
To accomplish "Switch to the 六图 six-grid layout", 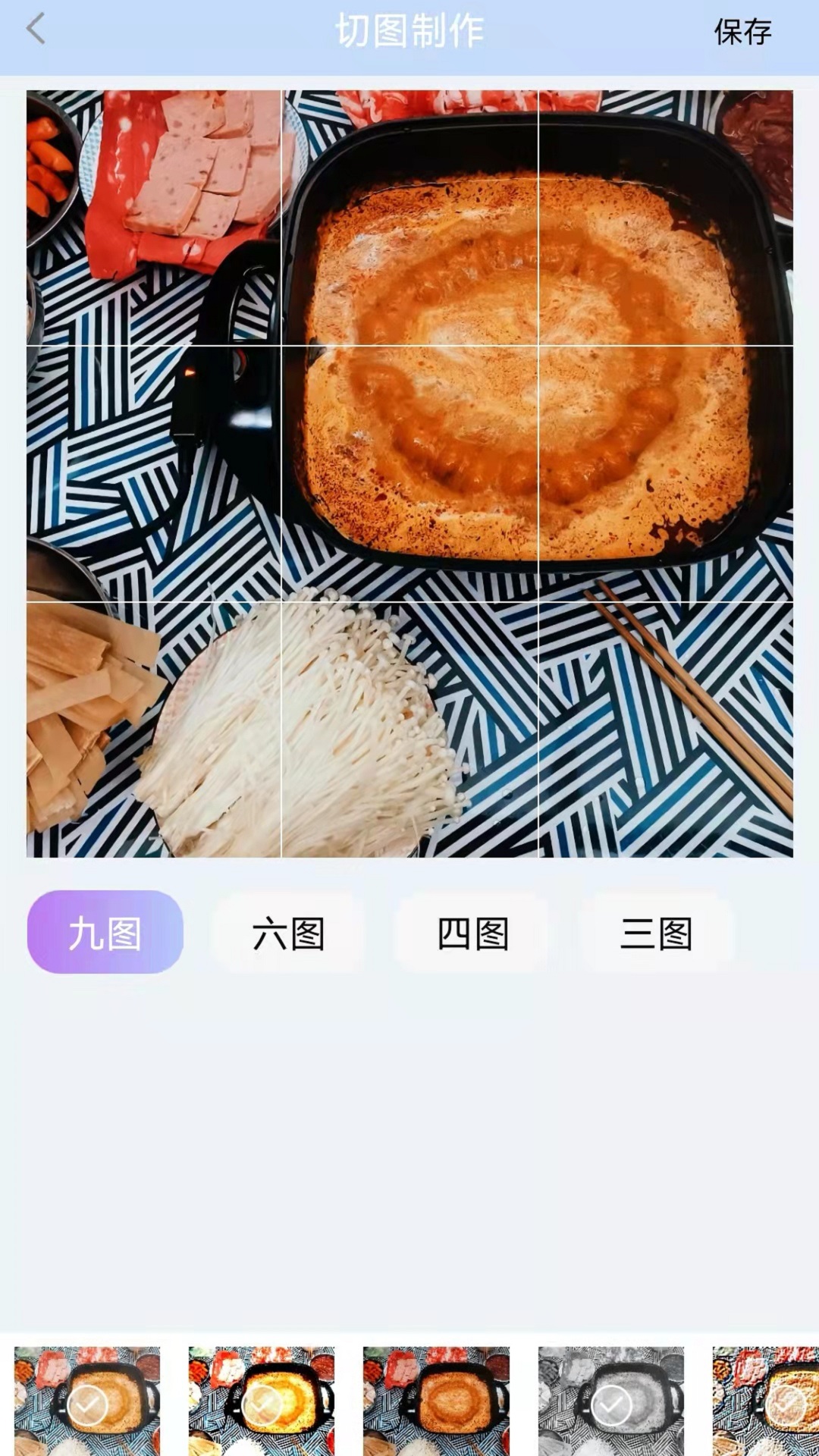I will (x=288, y=933).
